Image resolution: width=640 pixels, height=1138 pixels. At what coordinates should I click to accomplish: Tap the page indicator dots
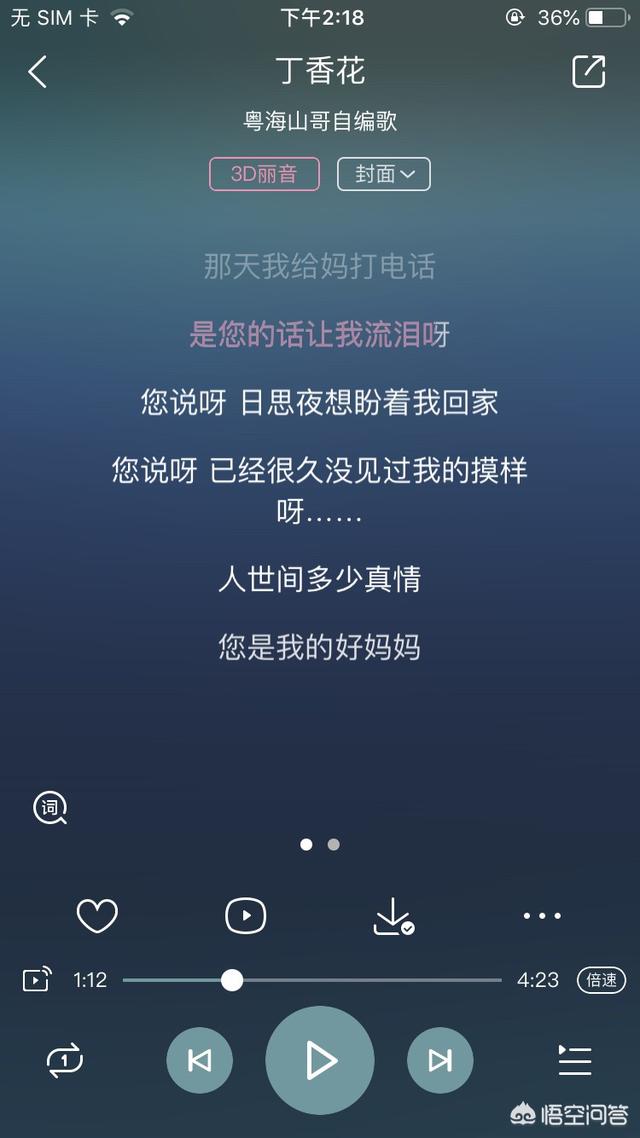click(x=320, y=844)
